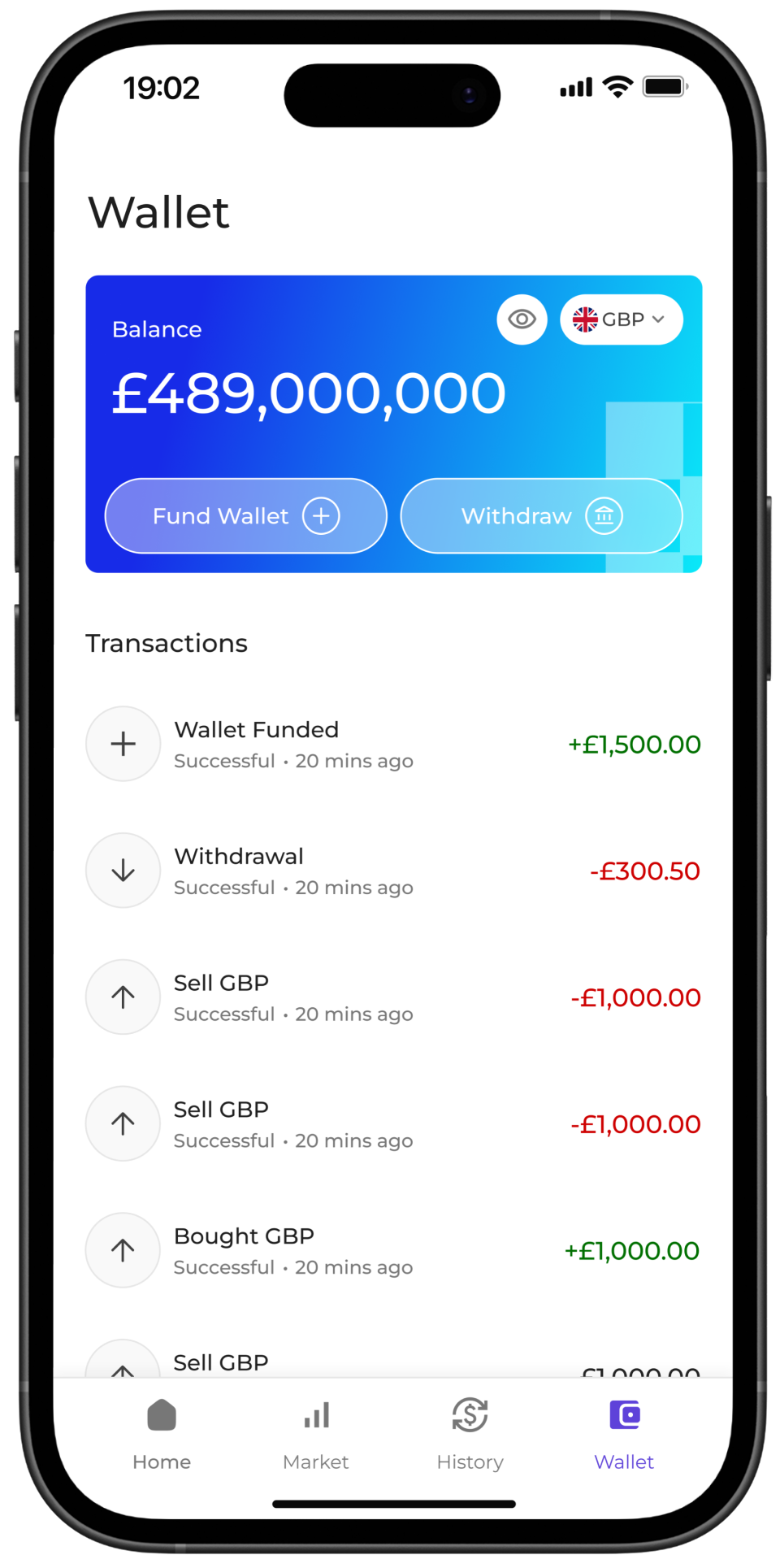Open the GBP currency dropdown

point(621,319)
